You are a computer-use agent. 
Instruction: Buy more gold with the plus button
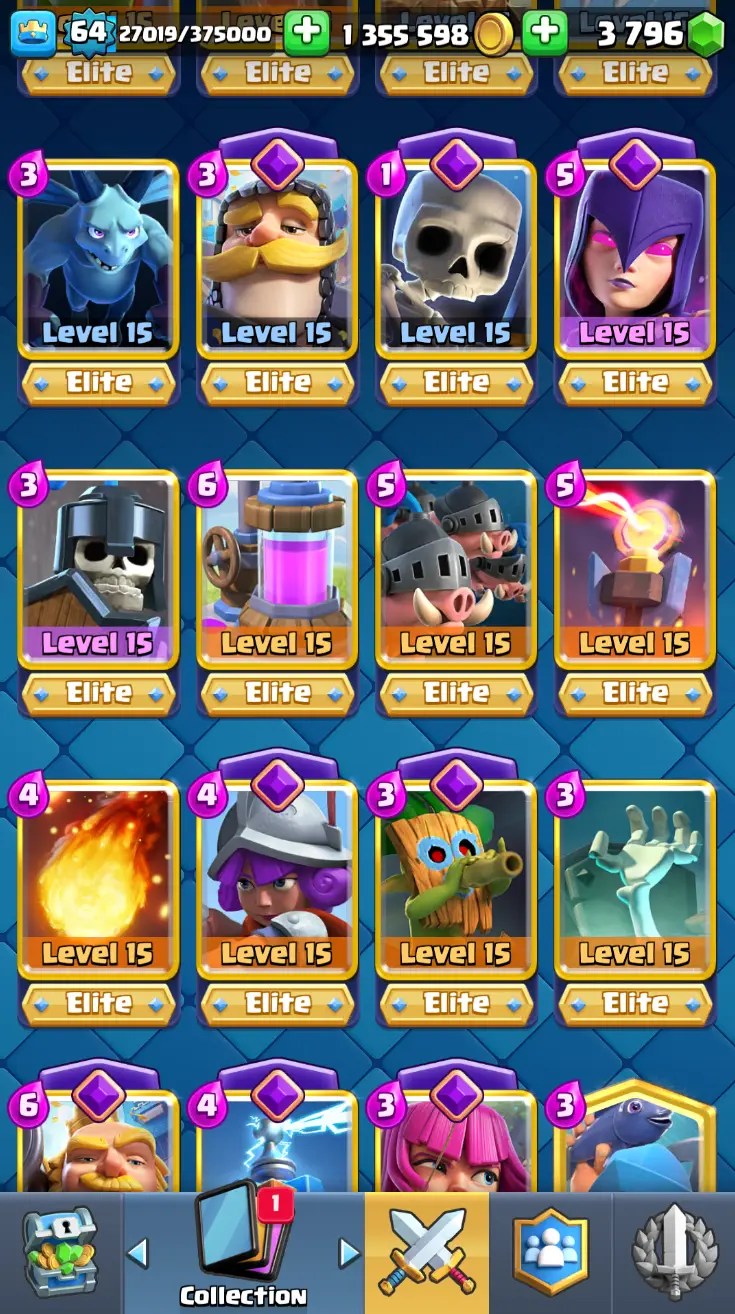(x=545, y=34)
